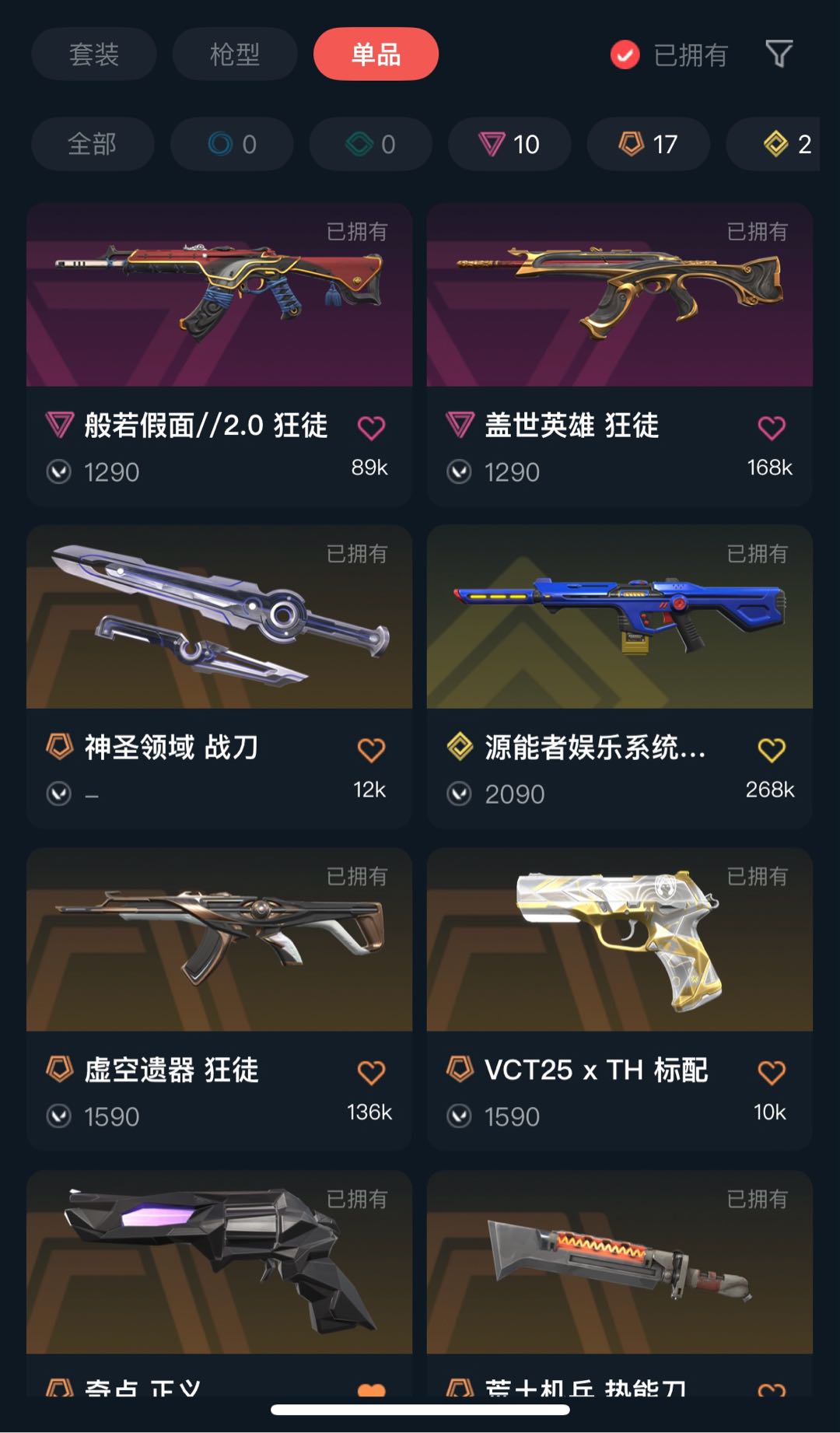Like the 盖世英雄 狂徒 skin
The height and width of the screenshot is (1433, 840).
click(x=771, y=428)
